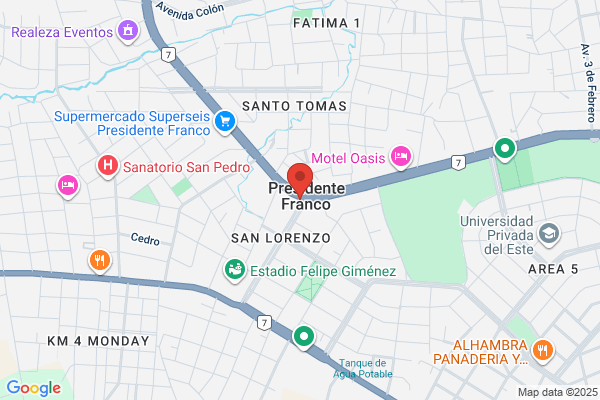Select the red Presidente Franco location pin
The height and width of the screenshot is (400, 600).
[x=300, y=180]
